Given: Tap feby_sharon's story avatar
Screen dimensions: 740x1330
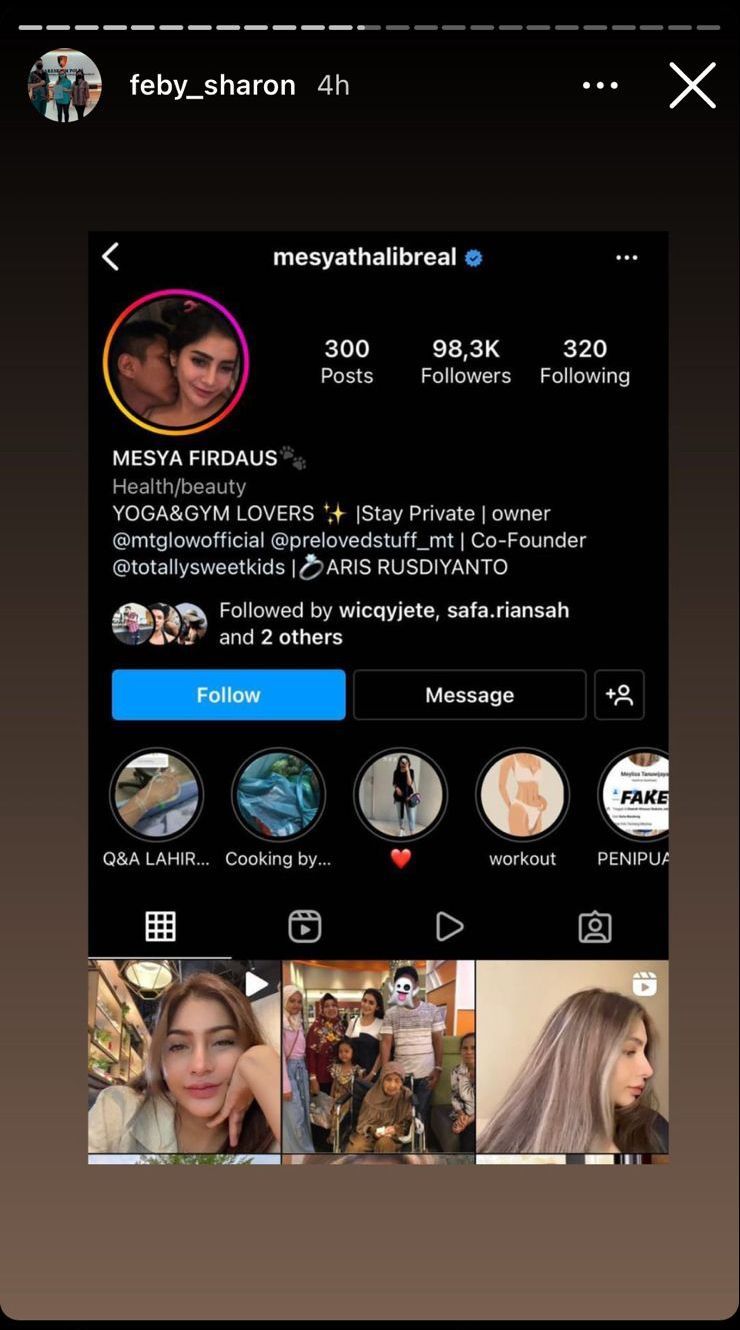Looking at the screenshot, I should click(65, 86).
